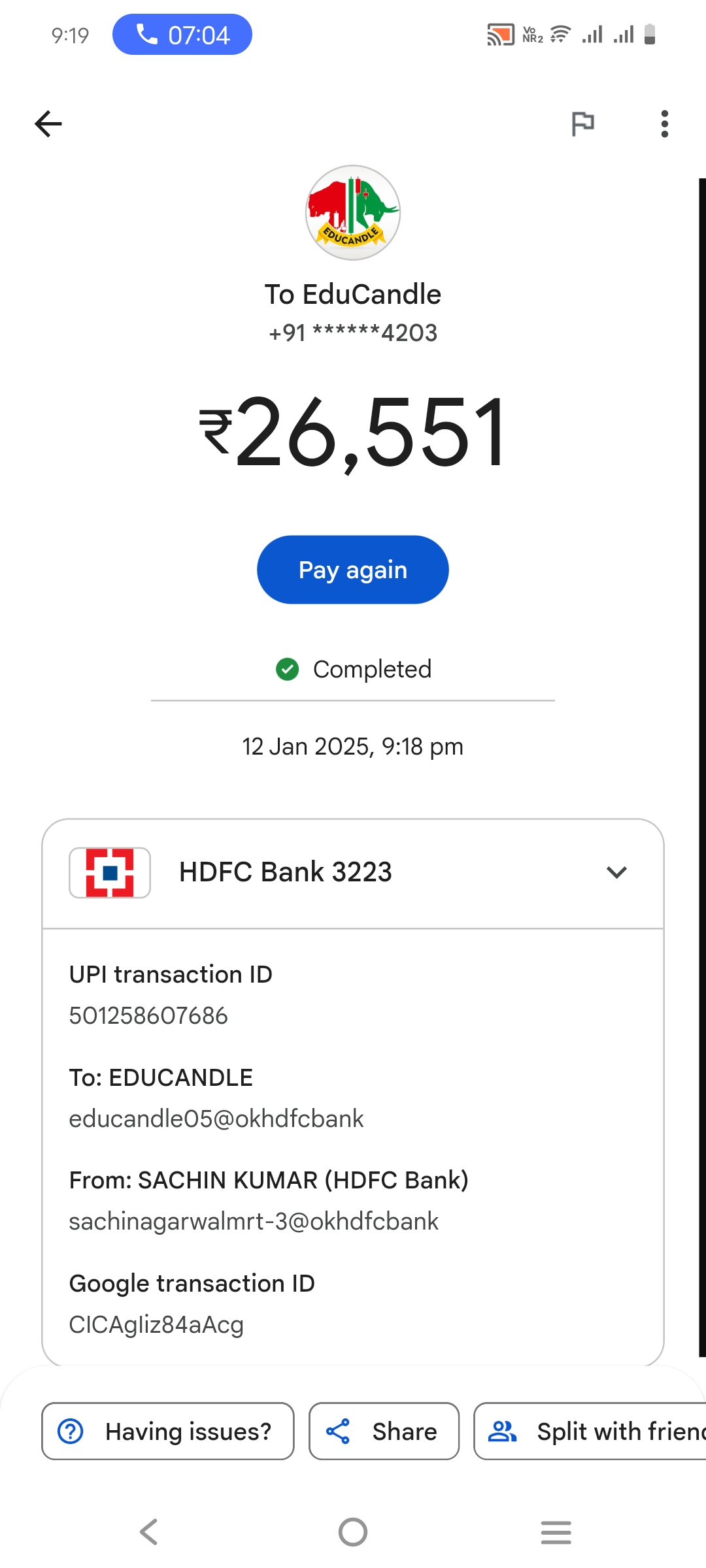The width and height of the screenshot is (706, 1568).
Task: Open the three-dot overflow menu
Action: pos(664,123)
